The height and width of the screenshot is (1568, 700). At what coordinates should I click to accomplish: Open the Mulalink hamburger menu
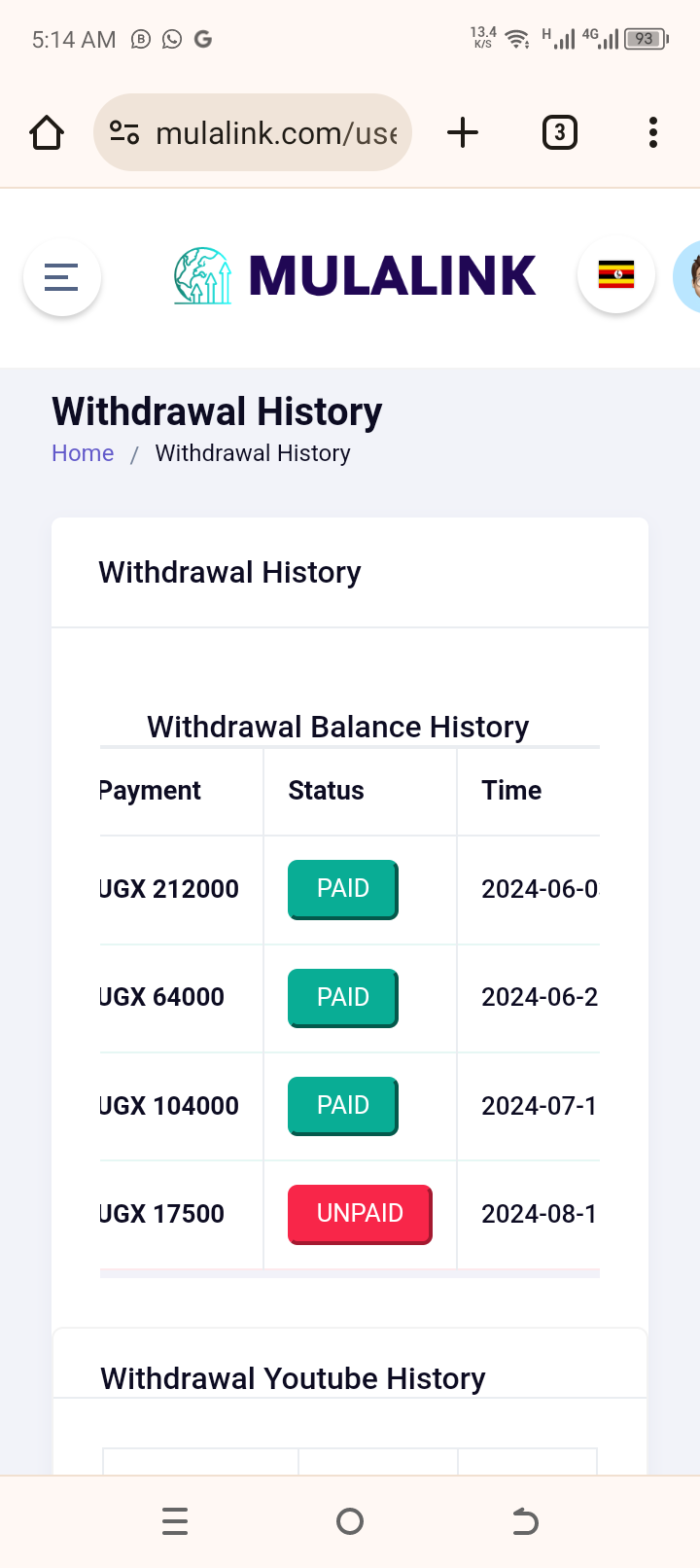[61, 277]
